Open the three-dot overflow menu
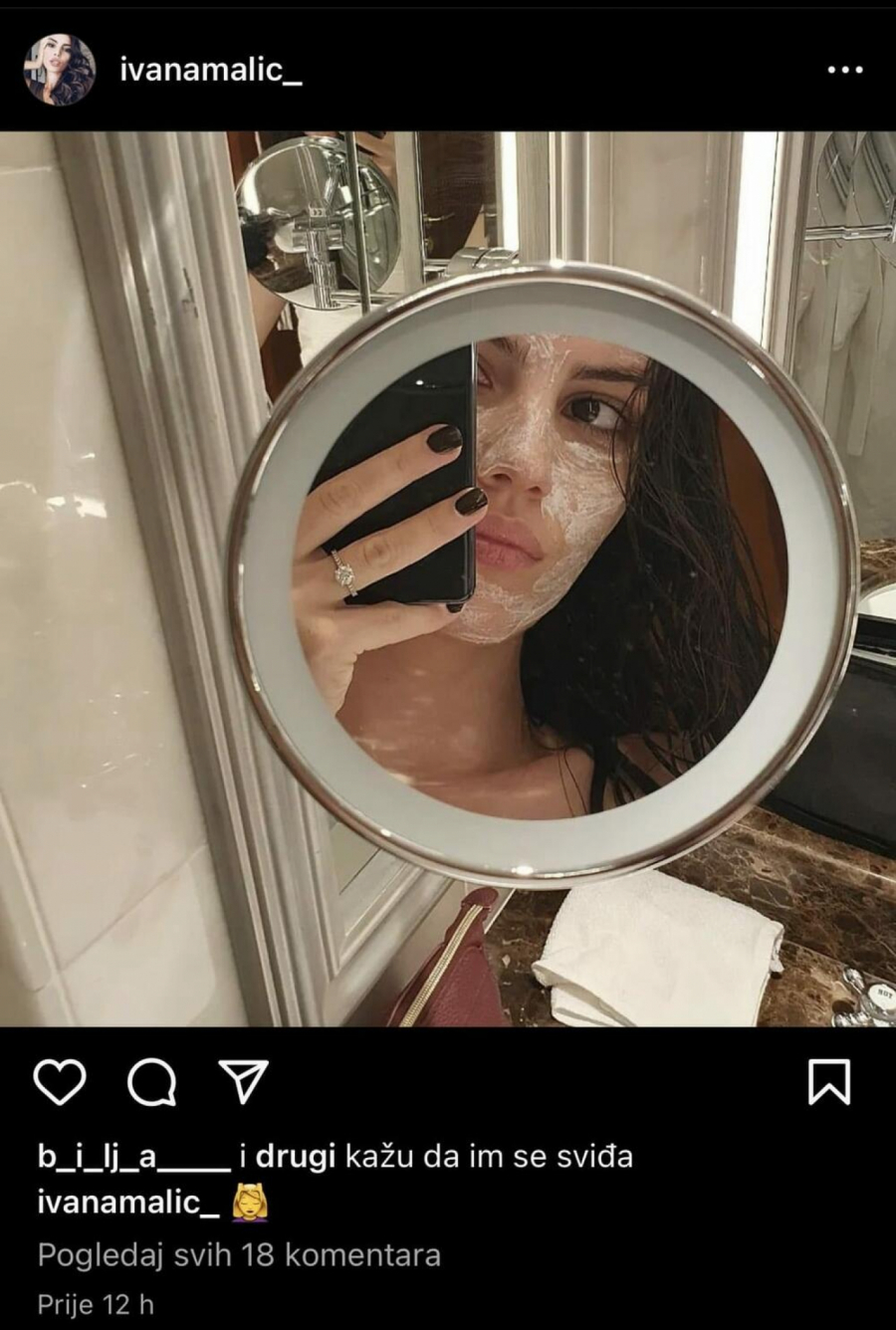 [x=845, y=71]
